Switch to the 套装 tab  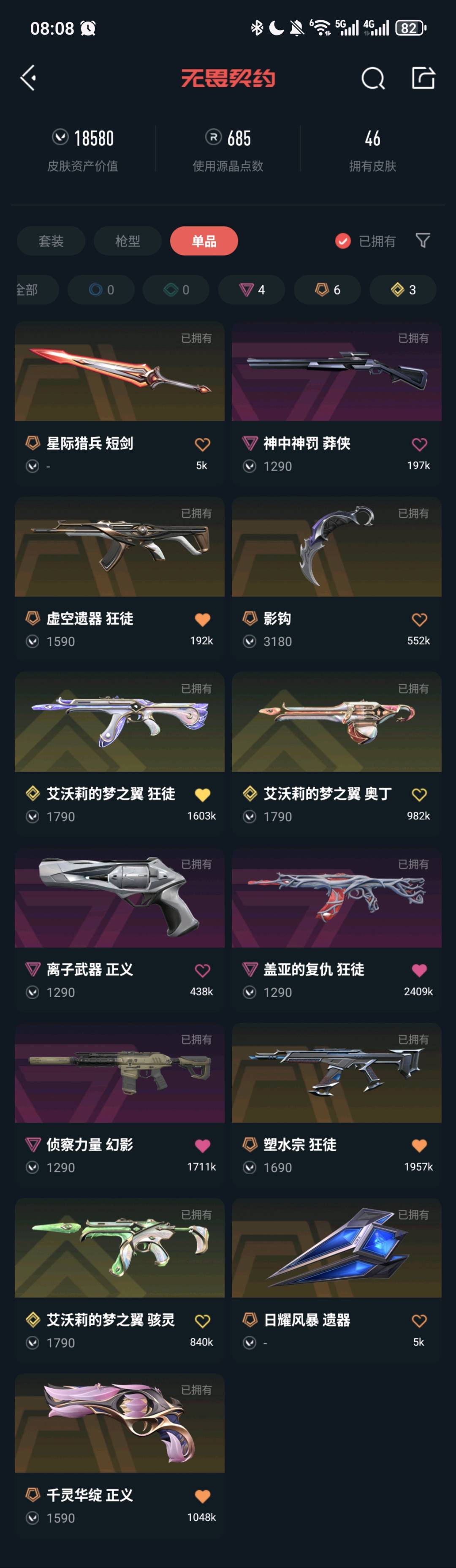point(51,241)
